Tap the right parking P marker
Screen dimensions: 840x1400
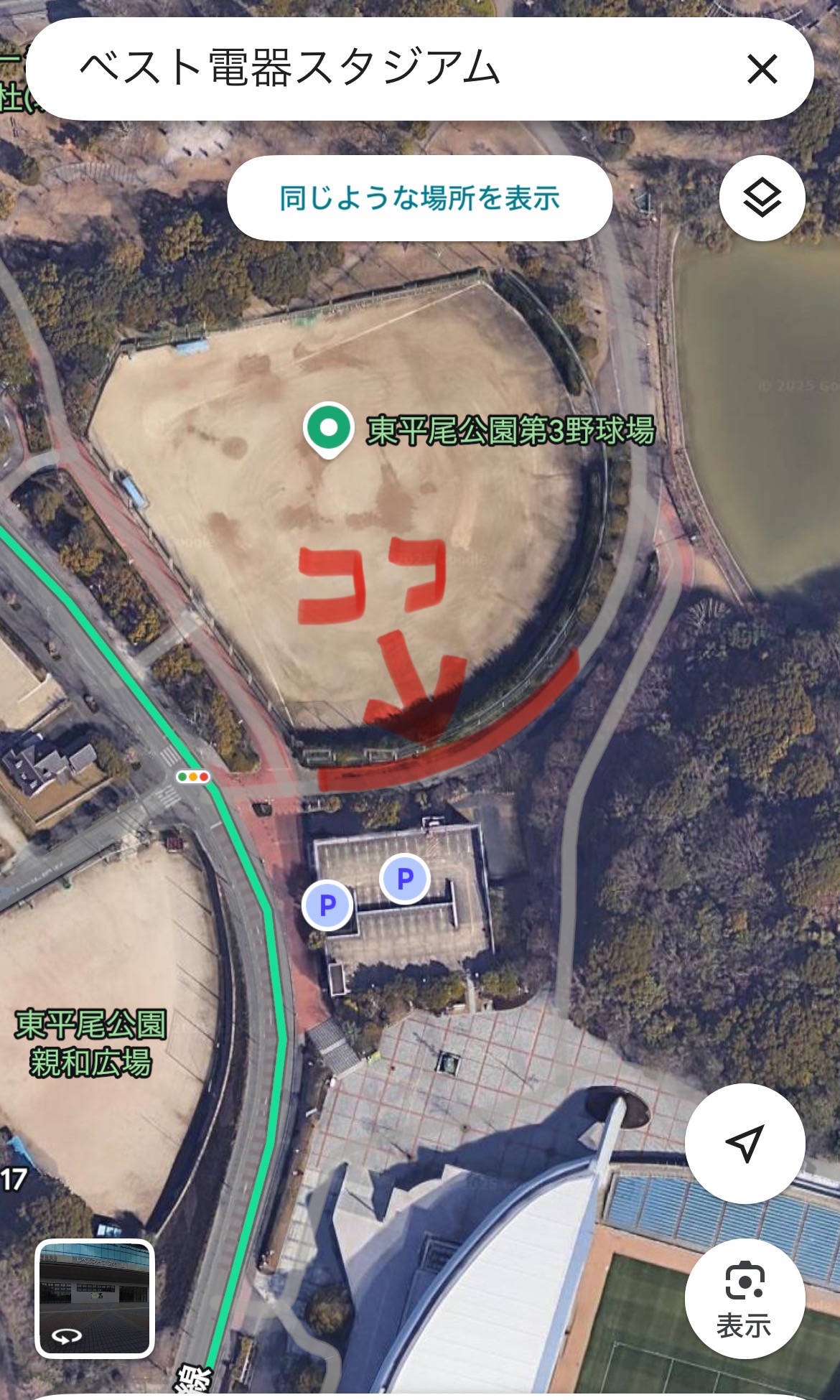(405, 878)
